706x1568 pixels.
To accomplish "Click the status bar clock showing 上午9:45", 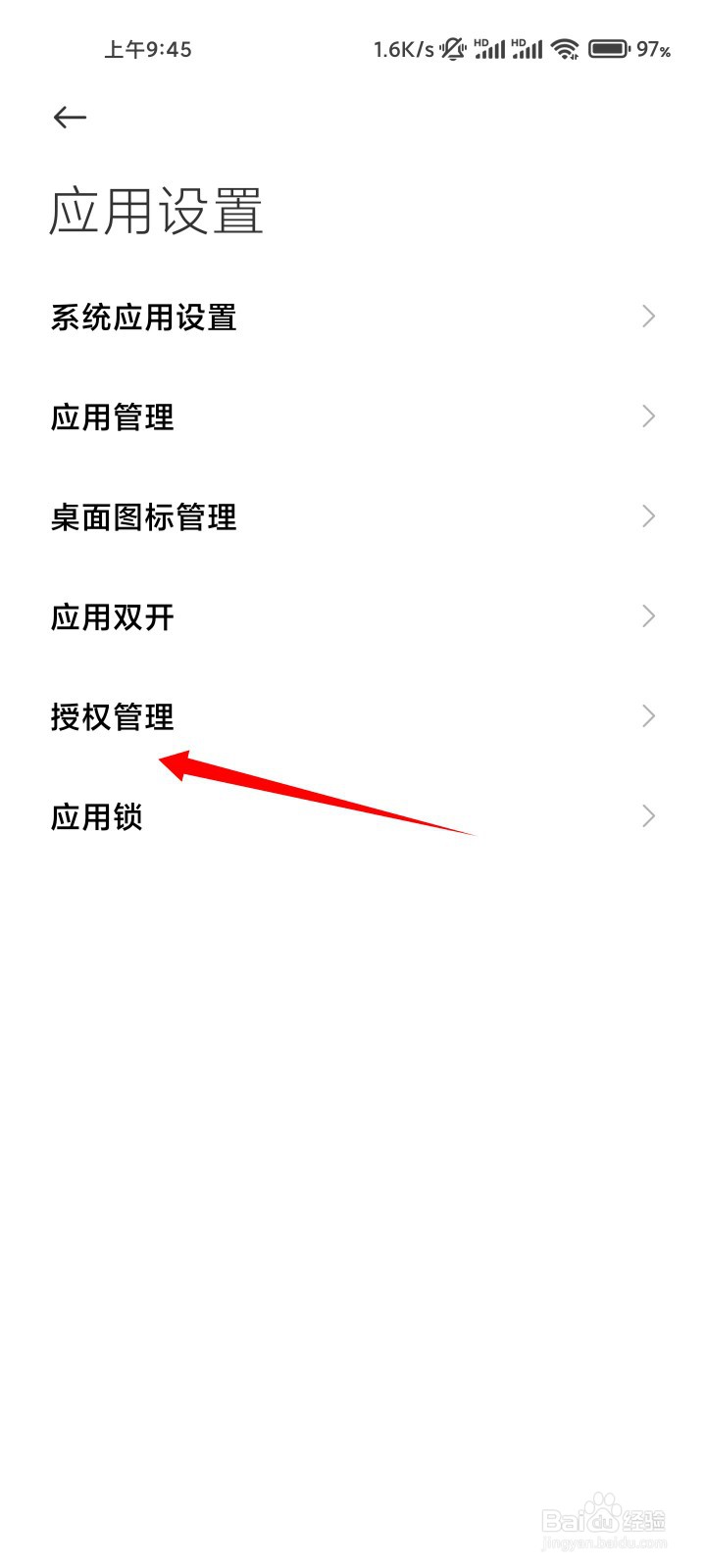I will [147, 49].
